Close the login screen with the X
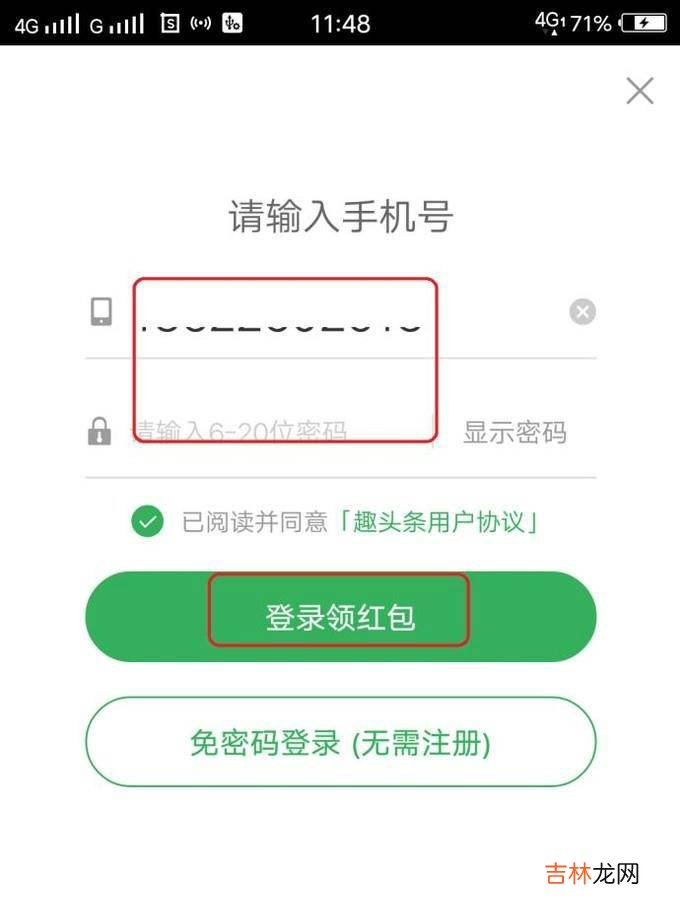The image size is (680, 909). coord(639,91)
